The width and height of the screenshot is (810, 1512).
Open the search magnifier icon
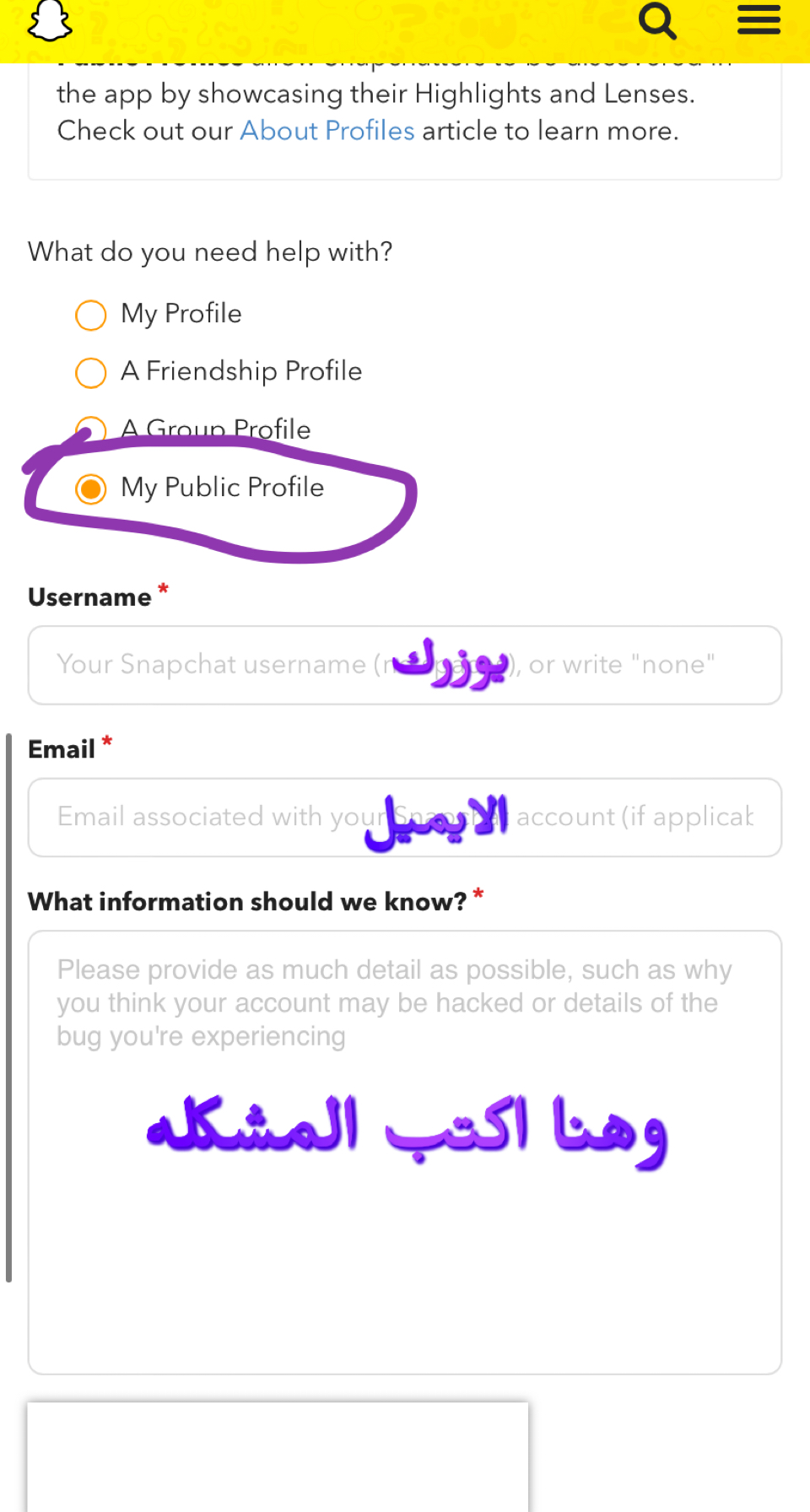pos(657,20)
